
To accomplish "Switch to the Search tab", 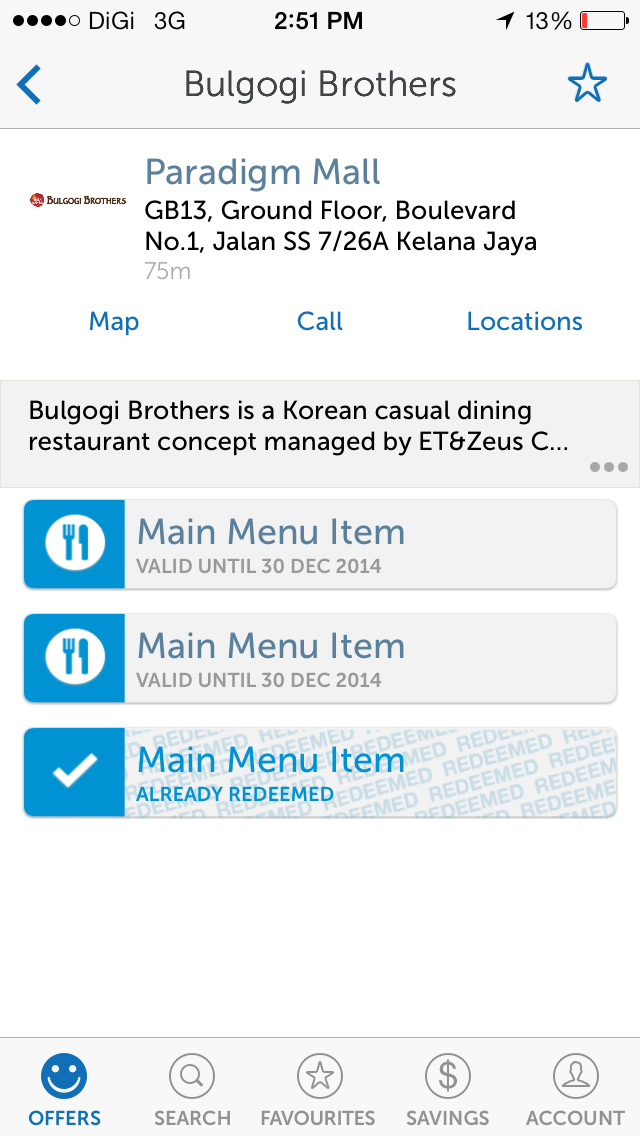I will [192, 1090].
